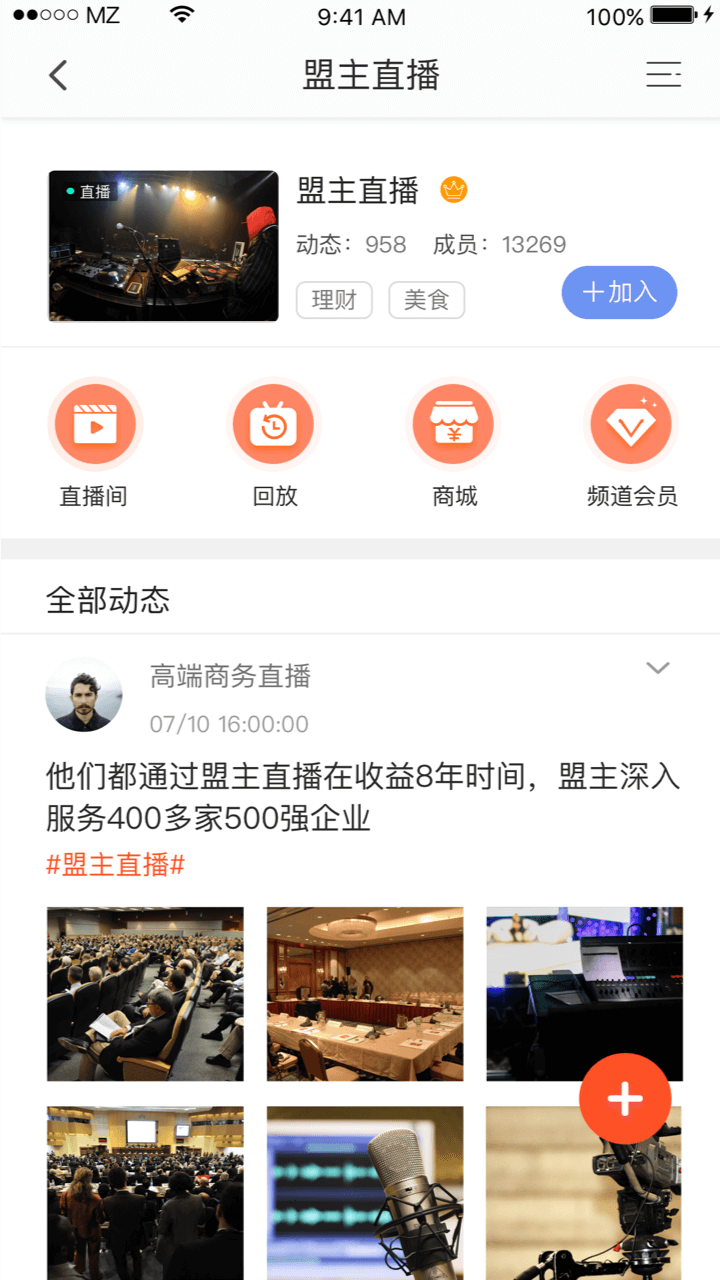The height and width of the screenshot is (1280, 720).
Task: Open the meeting room table photo
Action: coord(365,994)
